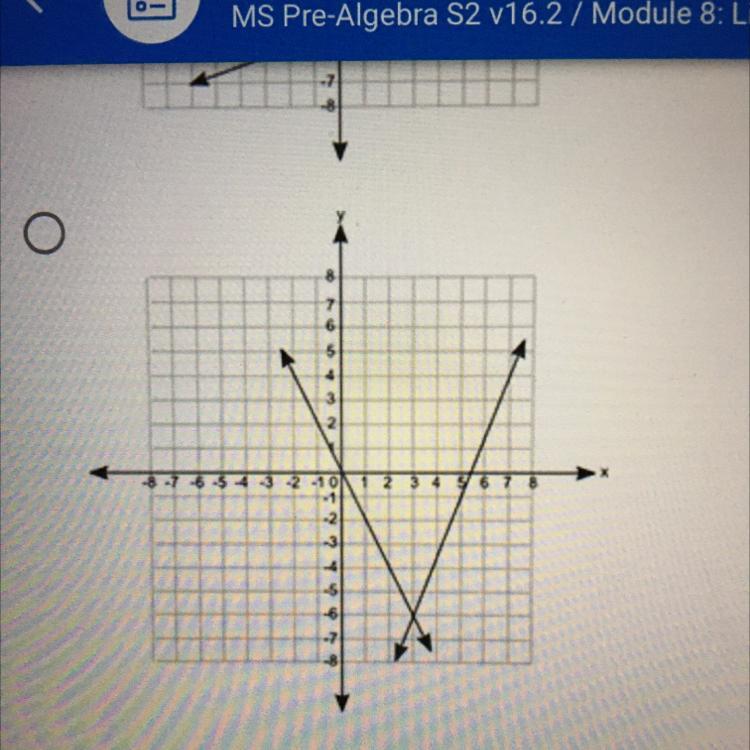Image resolution: width=750 pixels, height=750 pixels.
Task: Select the radio button beside the intersecting-lines graph
Action: (x=44, y=235)
